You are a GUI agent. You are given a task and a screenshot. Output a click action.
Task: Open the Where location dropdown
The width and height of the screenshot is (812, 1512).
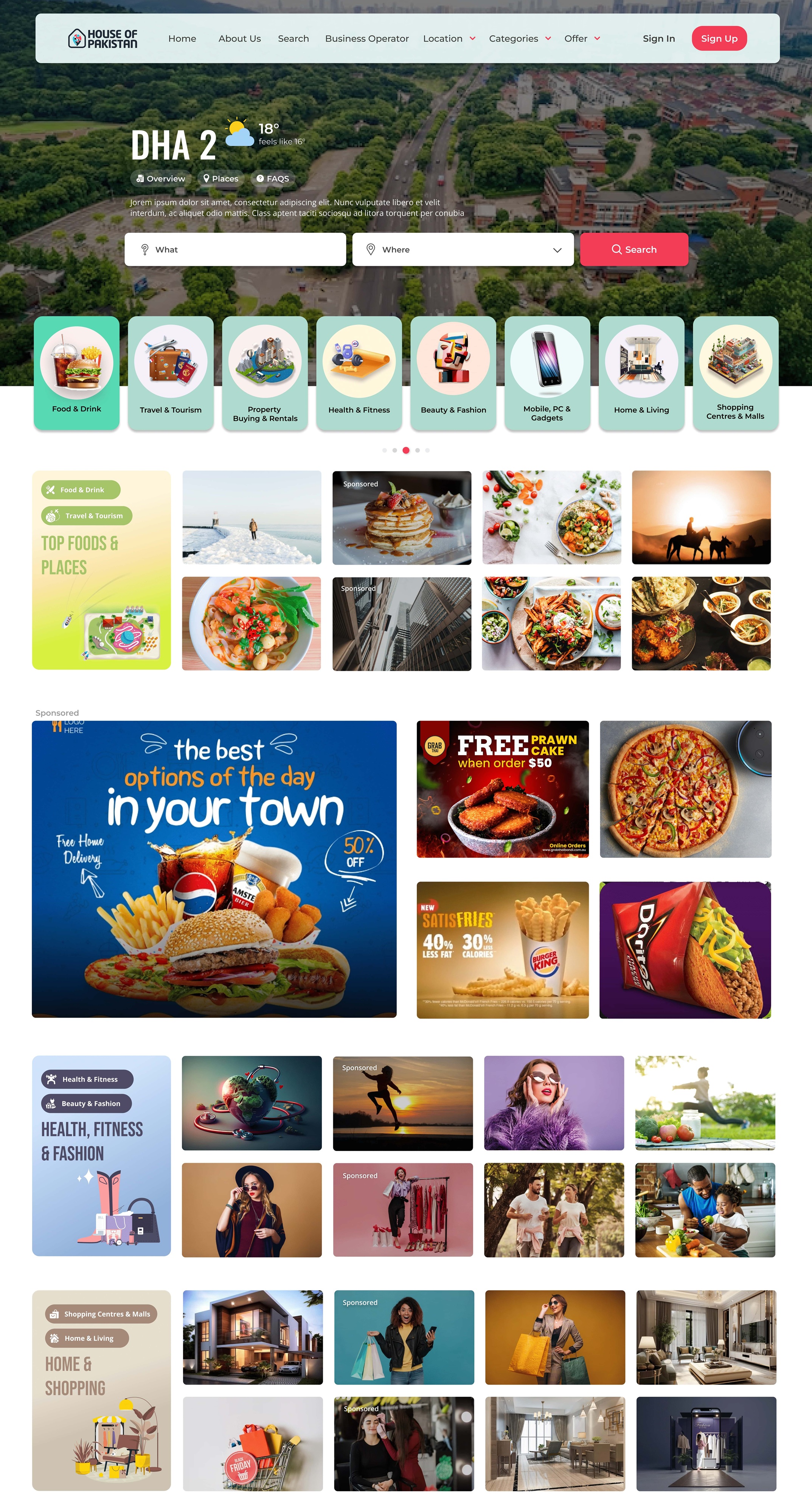[463, 249]
